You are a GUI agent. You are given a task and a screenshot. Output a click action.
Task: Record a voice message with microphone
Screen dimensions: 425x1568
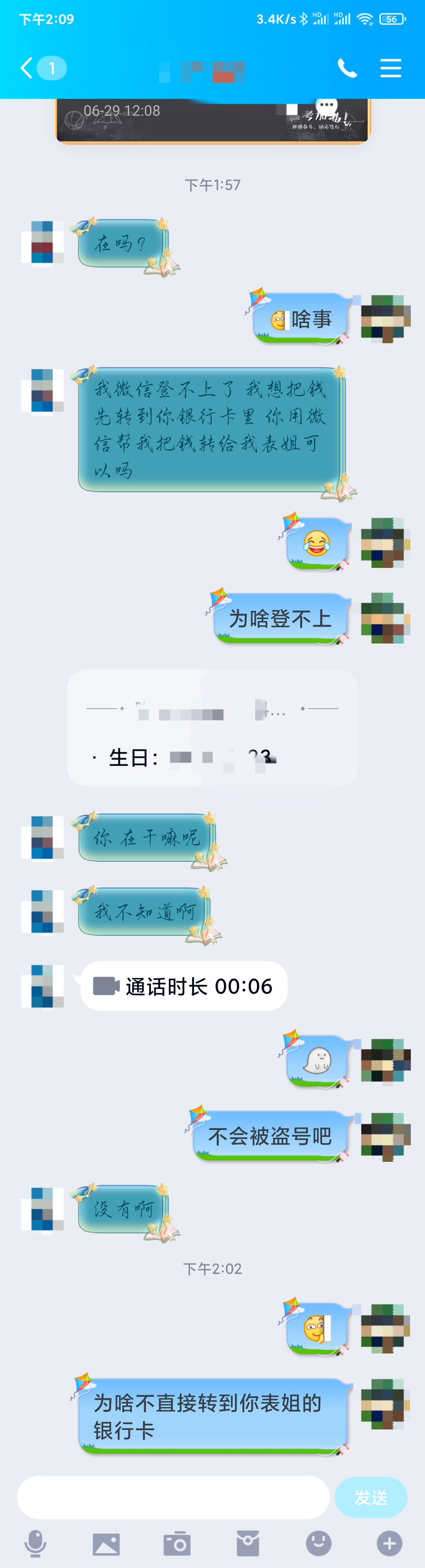35,1543
